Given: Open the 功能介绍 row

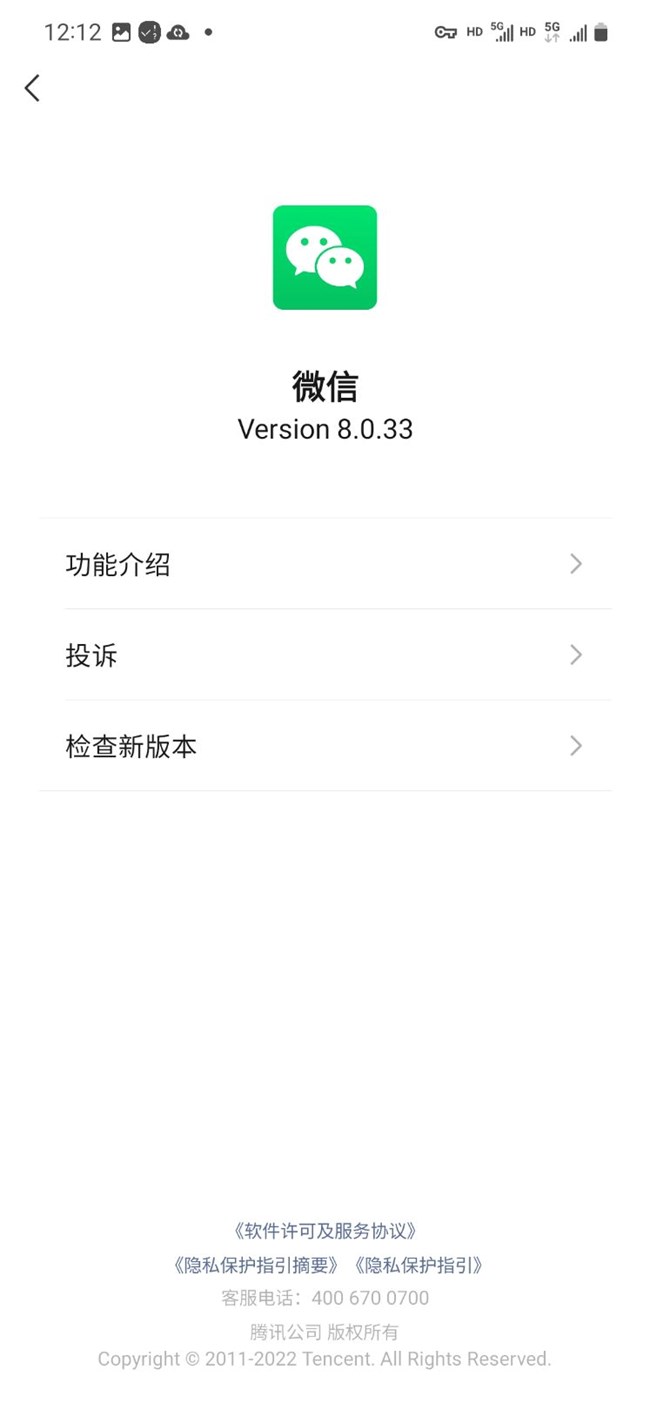Looking at the screenshot, I should click(325, 564).
